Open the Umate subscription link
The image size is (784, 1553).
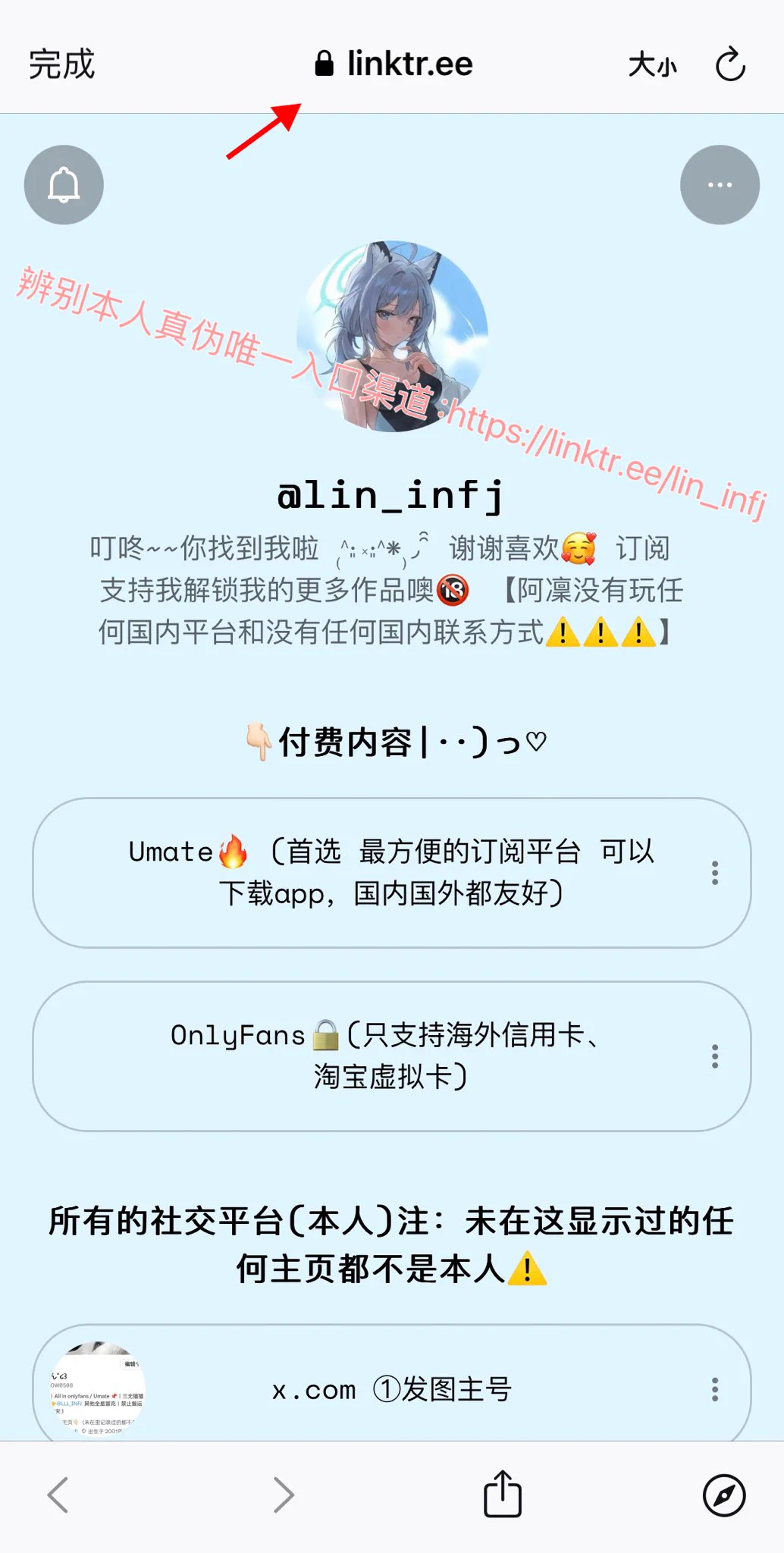[391, 872]
